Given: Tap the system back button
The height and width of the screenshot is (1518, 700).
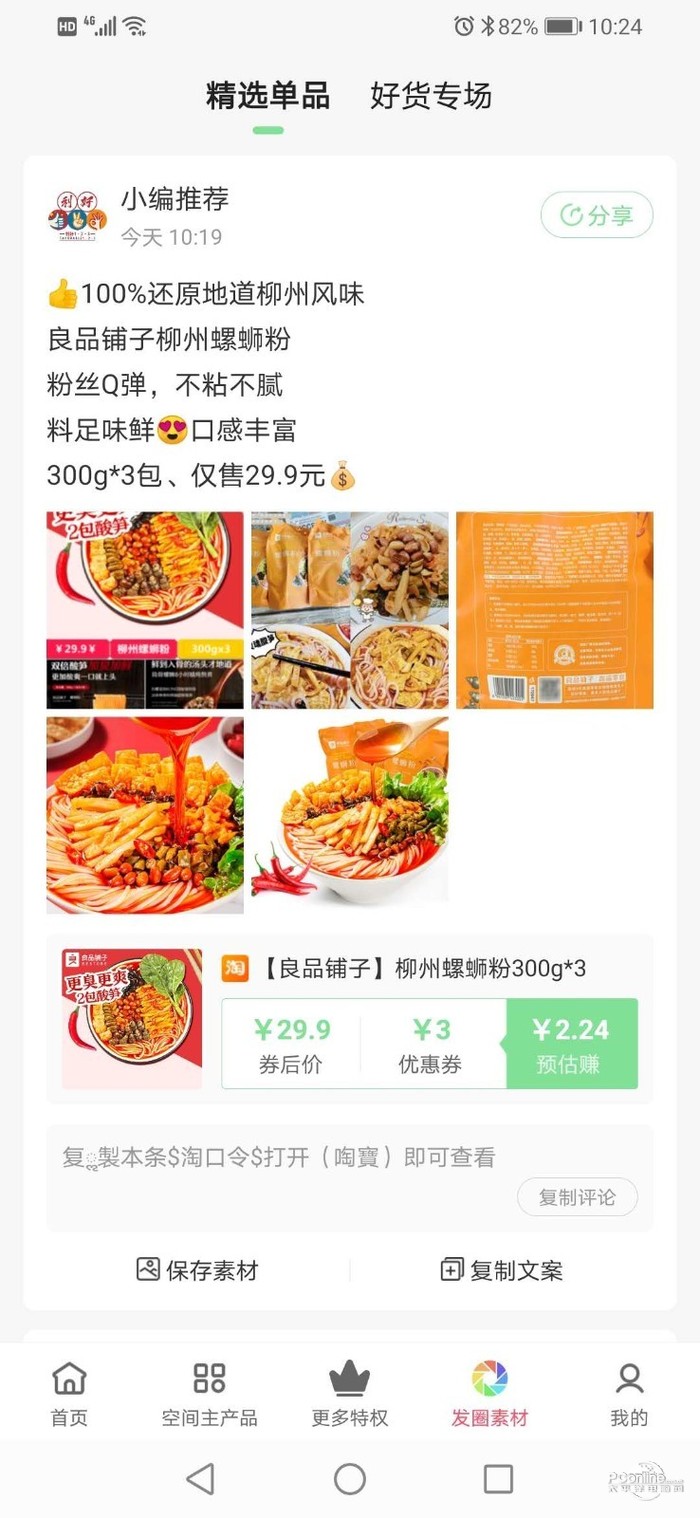Looking at the screenshot, I should pos(201,1479).
